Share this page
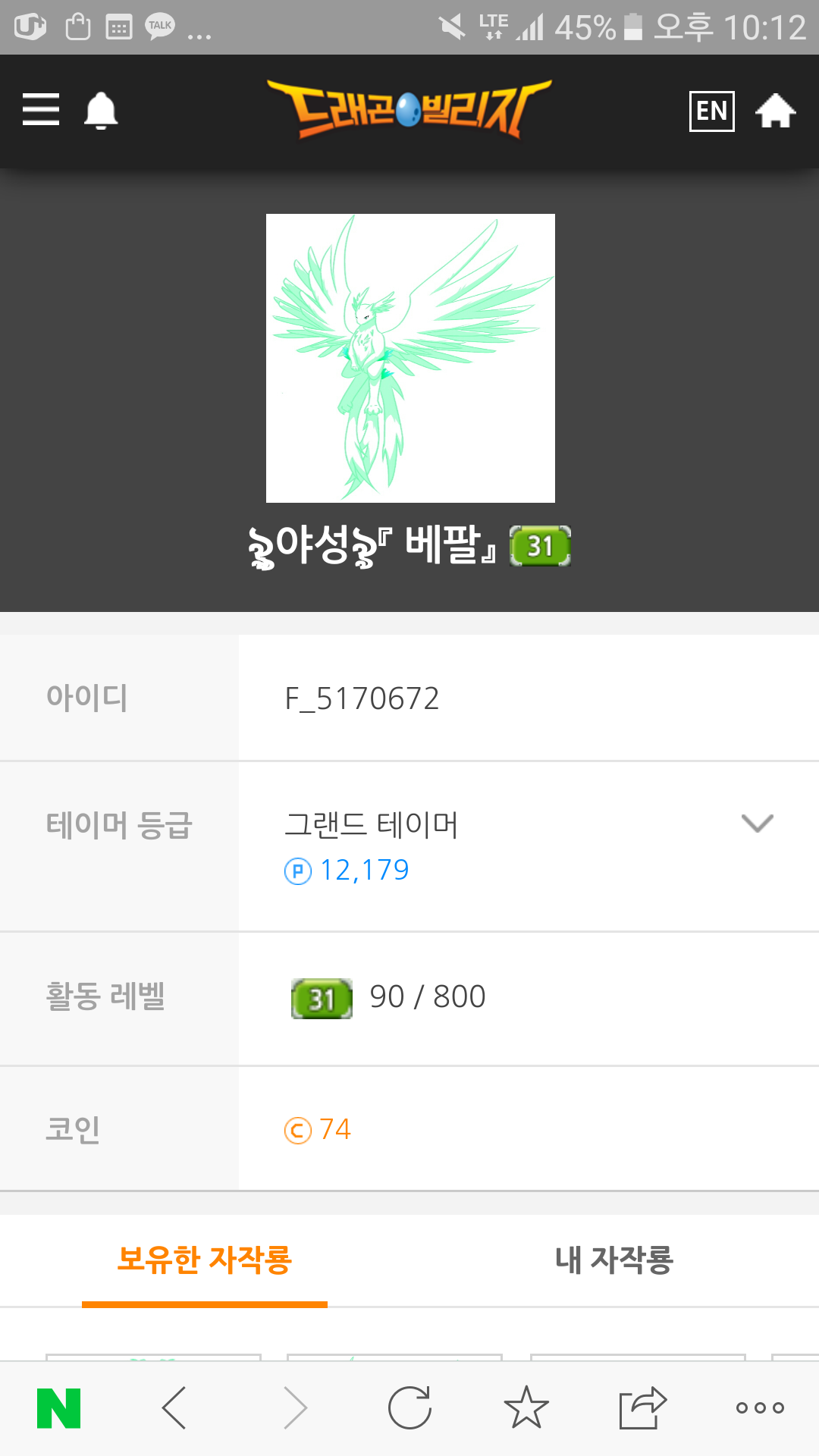Viewport: 819px width, 1456px height. point(642,1408)
